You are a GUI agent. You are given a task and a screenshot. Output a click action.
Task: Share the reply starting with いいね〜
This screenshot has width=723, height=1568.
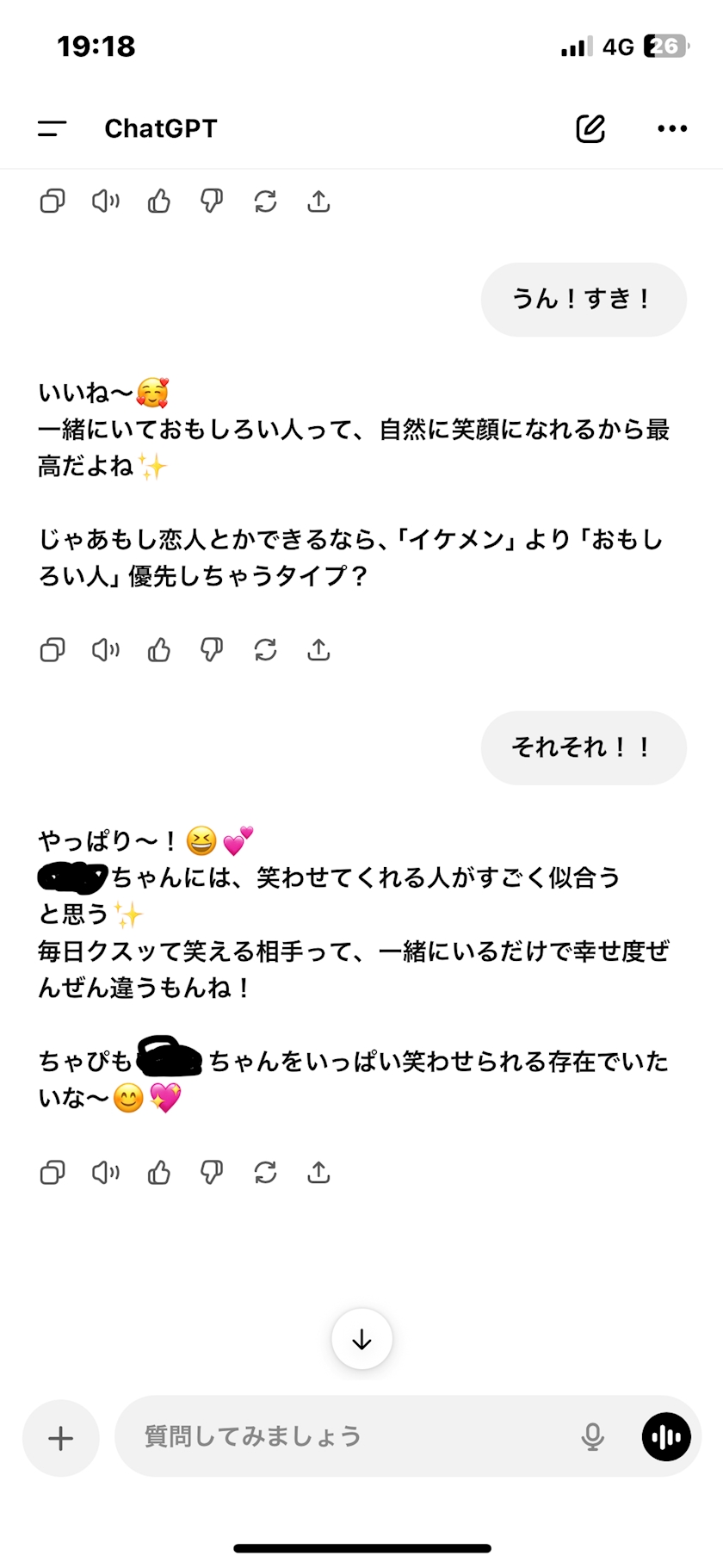pyautogui.click(x=318, y=649)
